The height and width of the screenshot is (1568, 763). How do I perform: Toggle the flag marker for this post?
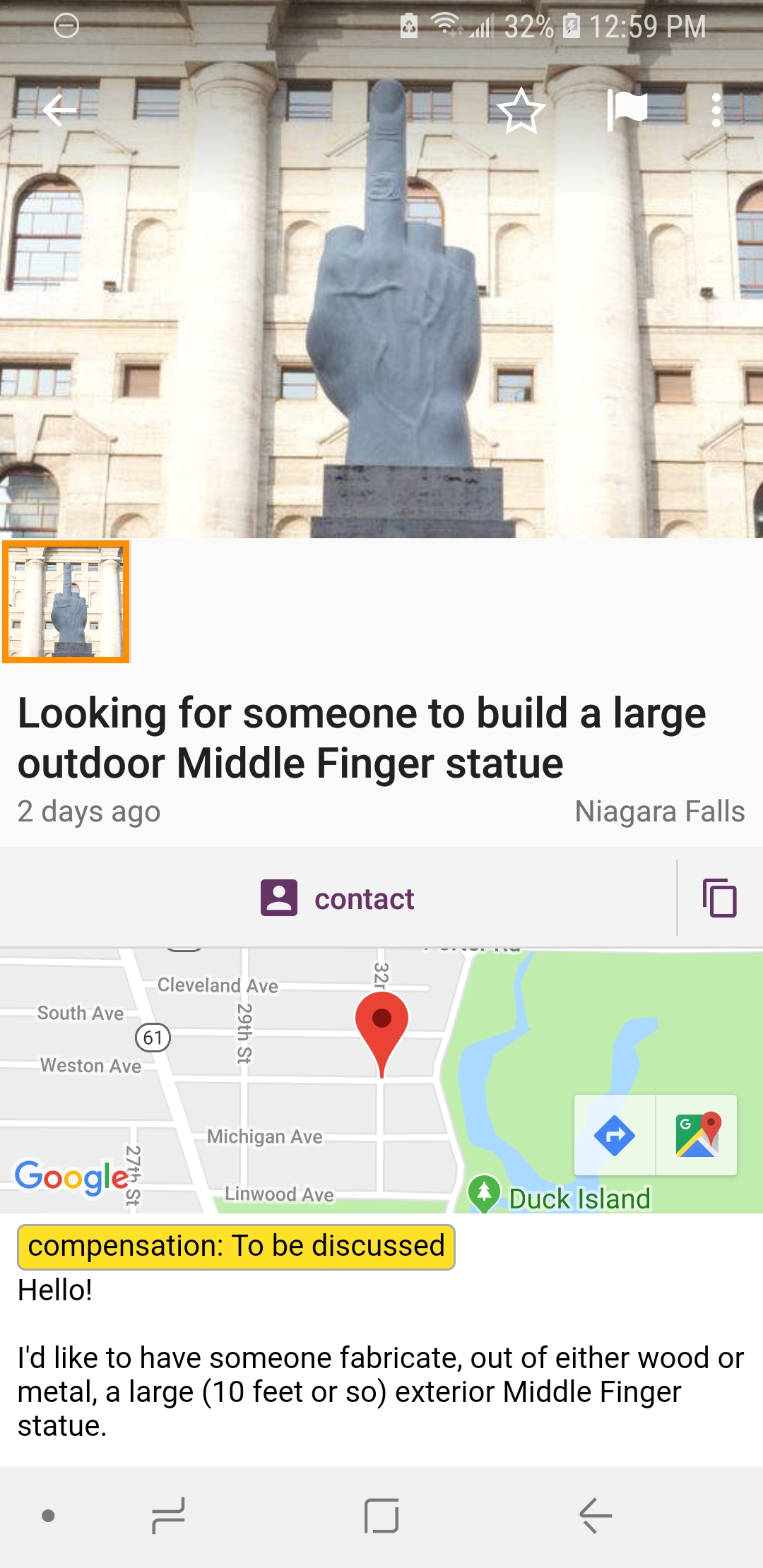[628, 110]
